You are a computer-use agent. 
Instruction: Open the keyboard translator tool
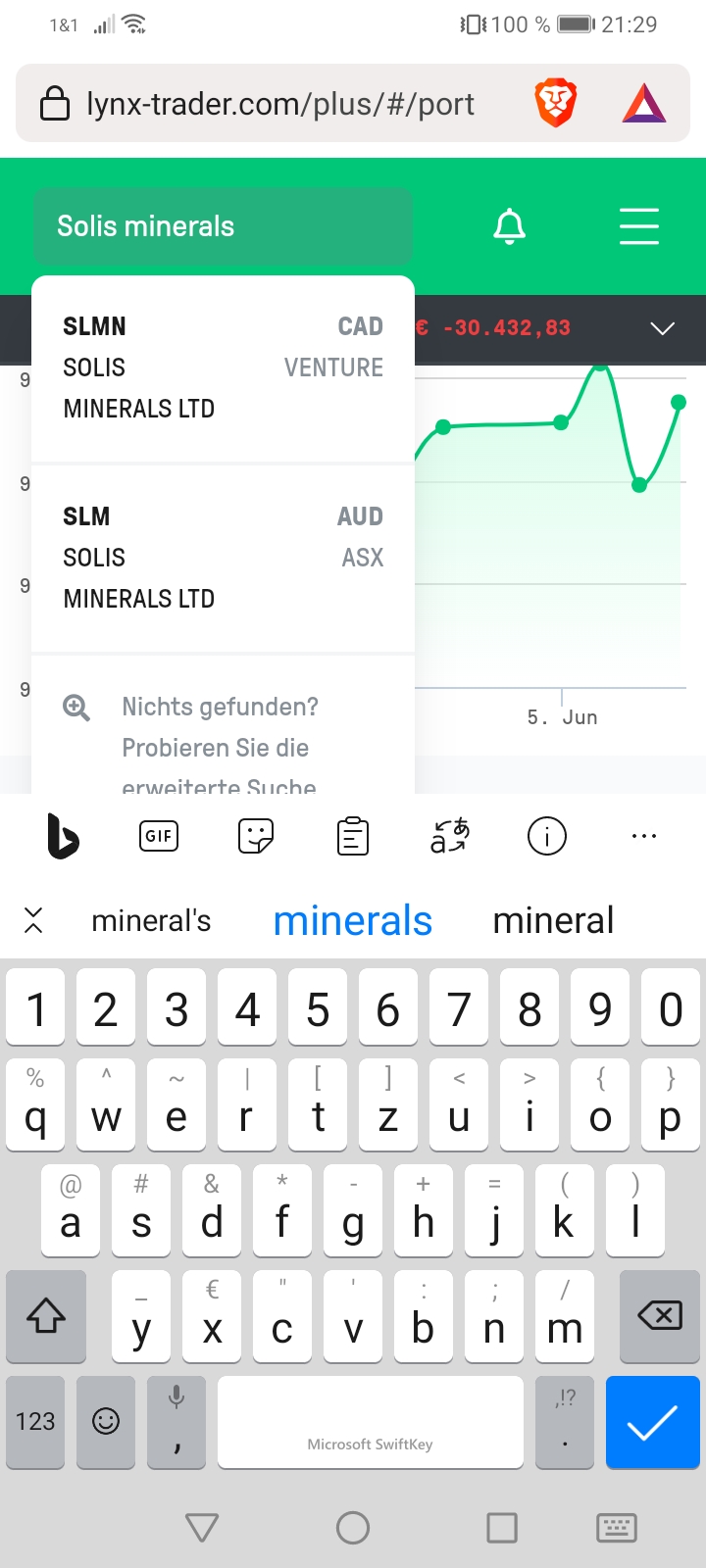(x=450, y=836)
